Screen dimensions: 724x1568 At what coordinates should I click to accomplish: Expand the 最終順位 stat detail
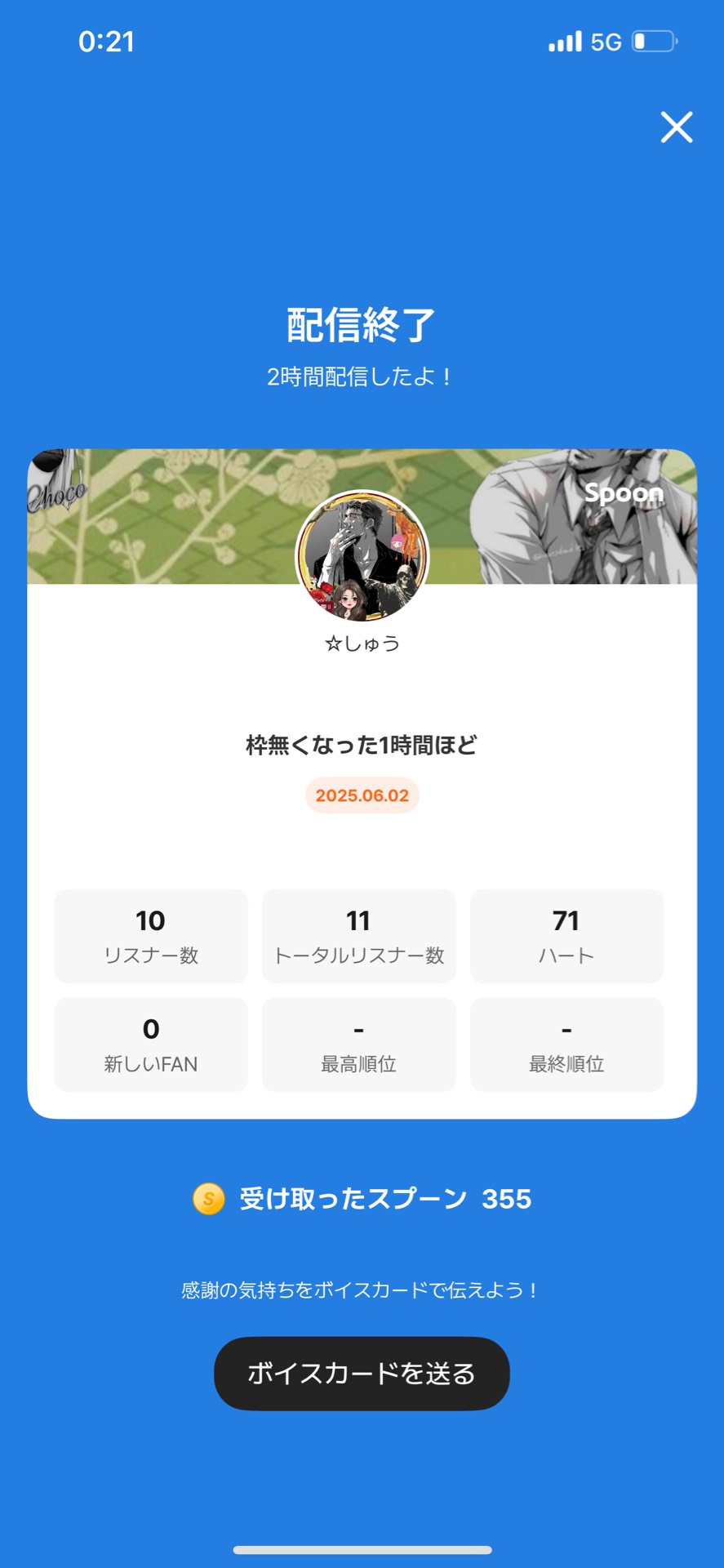click(566, 1044)
